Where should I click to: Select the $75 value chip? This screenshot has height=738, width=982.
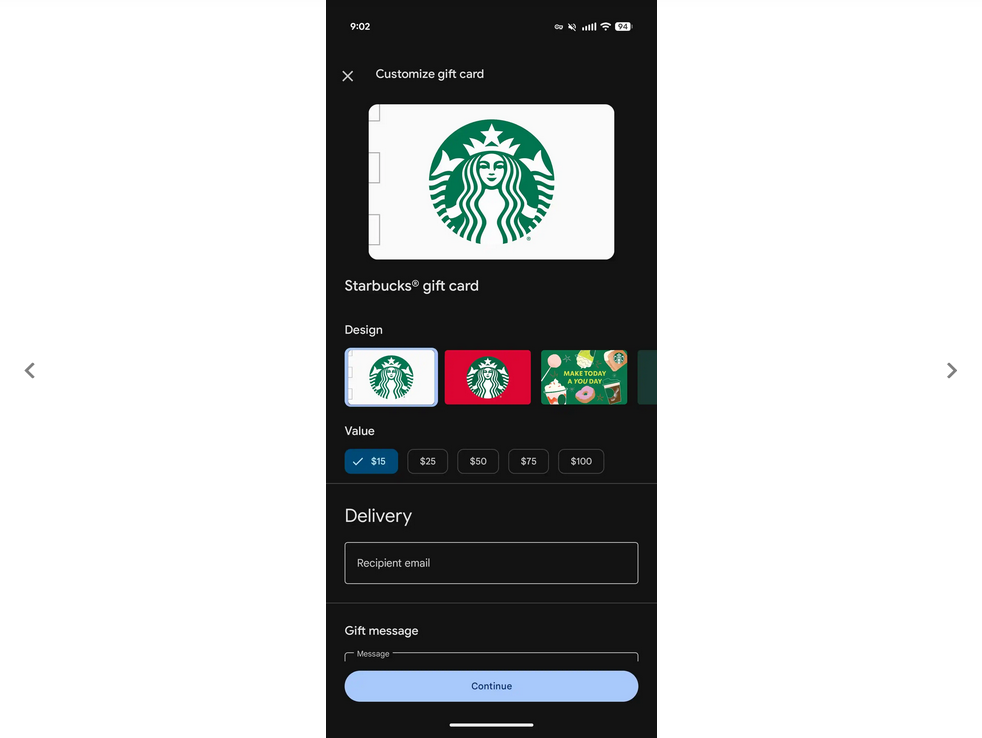click(x=528, y=461)
